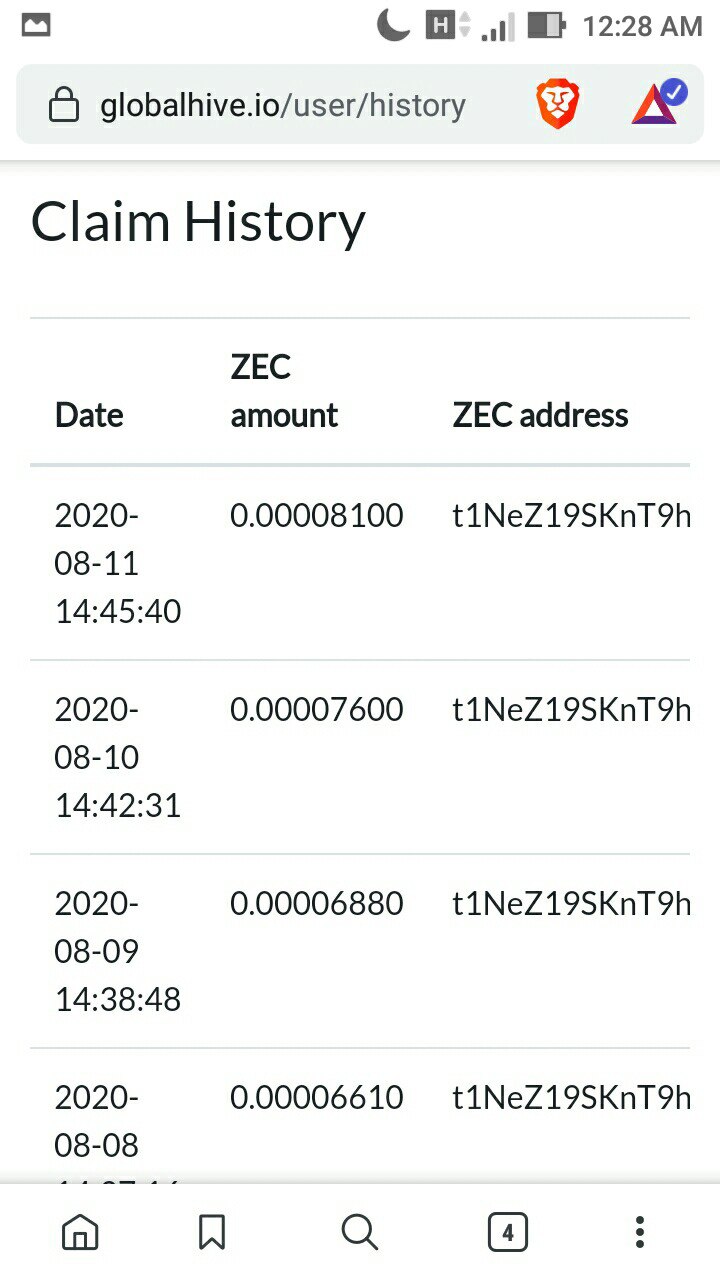The image size is (720, 1280).
Task: Open the bookmarks button
Action: (x=212, y=1232)
